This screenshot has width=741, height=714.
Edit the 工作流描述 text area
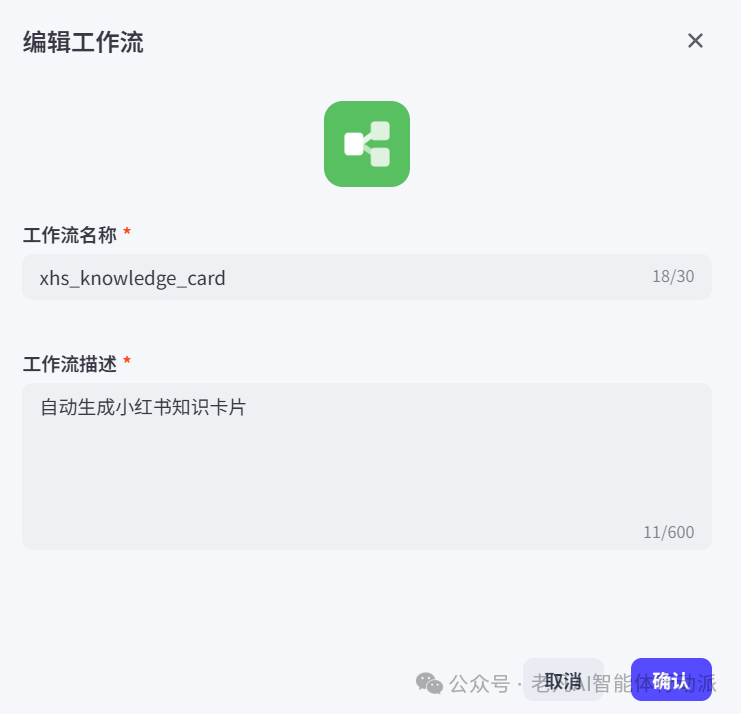point(366,465)
